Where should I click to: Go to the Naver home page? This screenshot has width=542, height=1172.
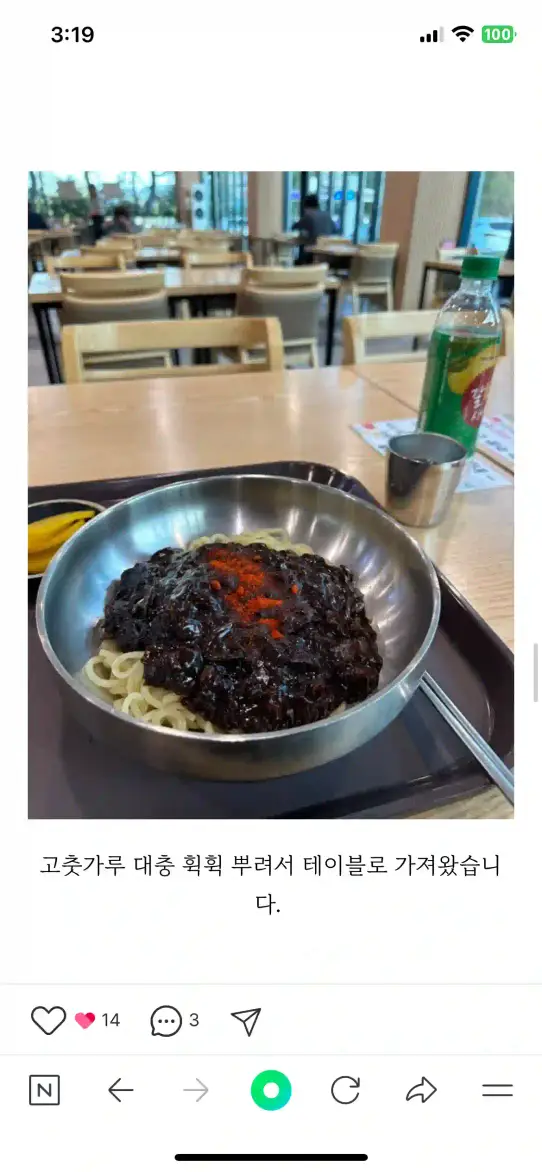coord(44,1091)
